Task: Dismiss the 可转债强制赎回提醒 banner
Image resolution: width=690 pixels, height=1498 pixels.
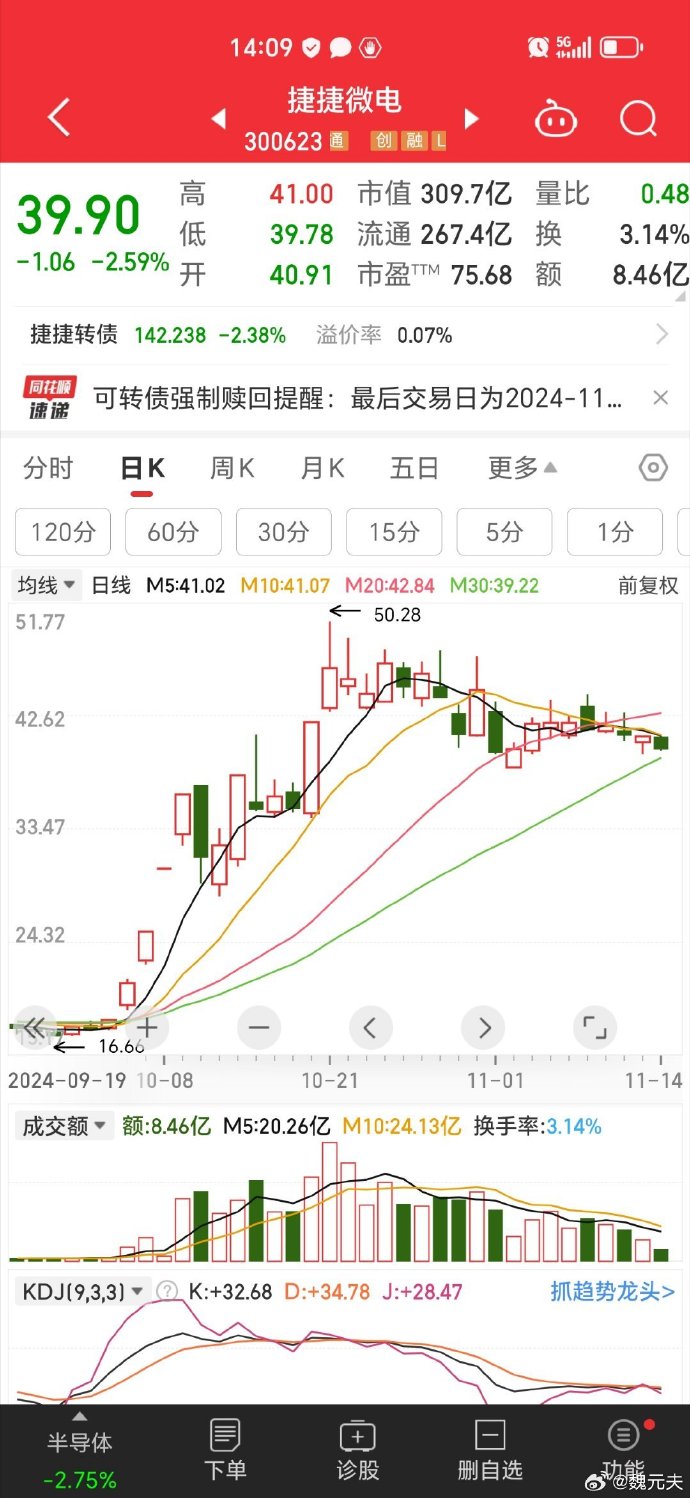Action: [660, 398]
